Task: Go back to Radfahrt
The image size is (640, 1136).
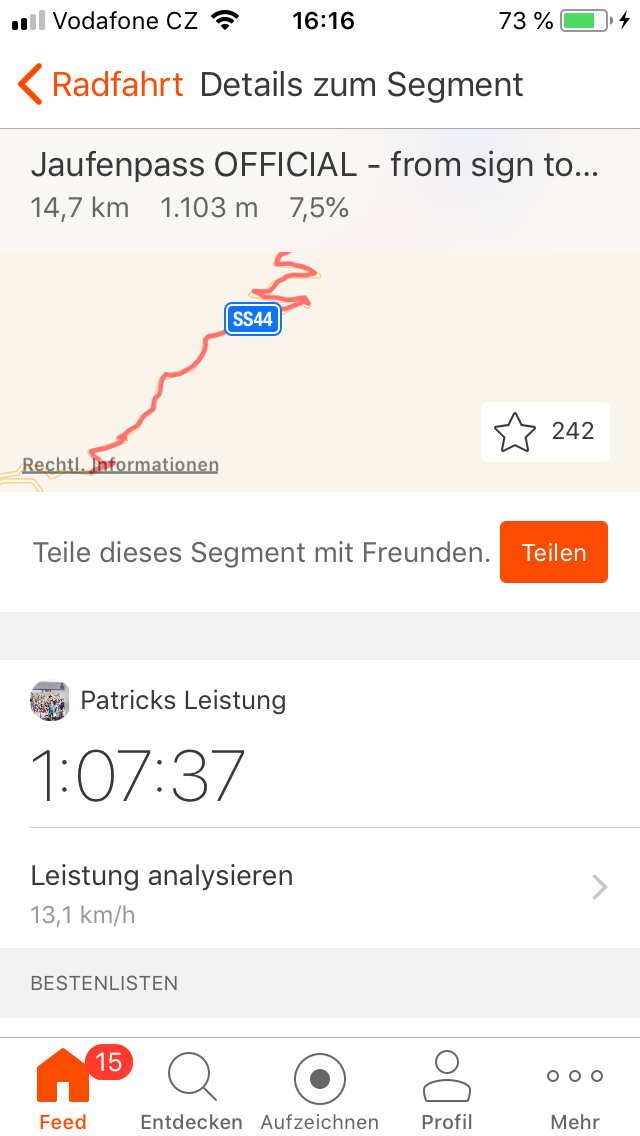Action: pyautogui.click(x=100, y=86)
